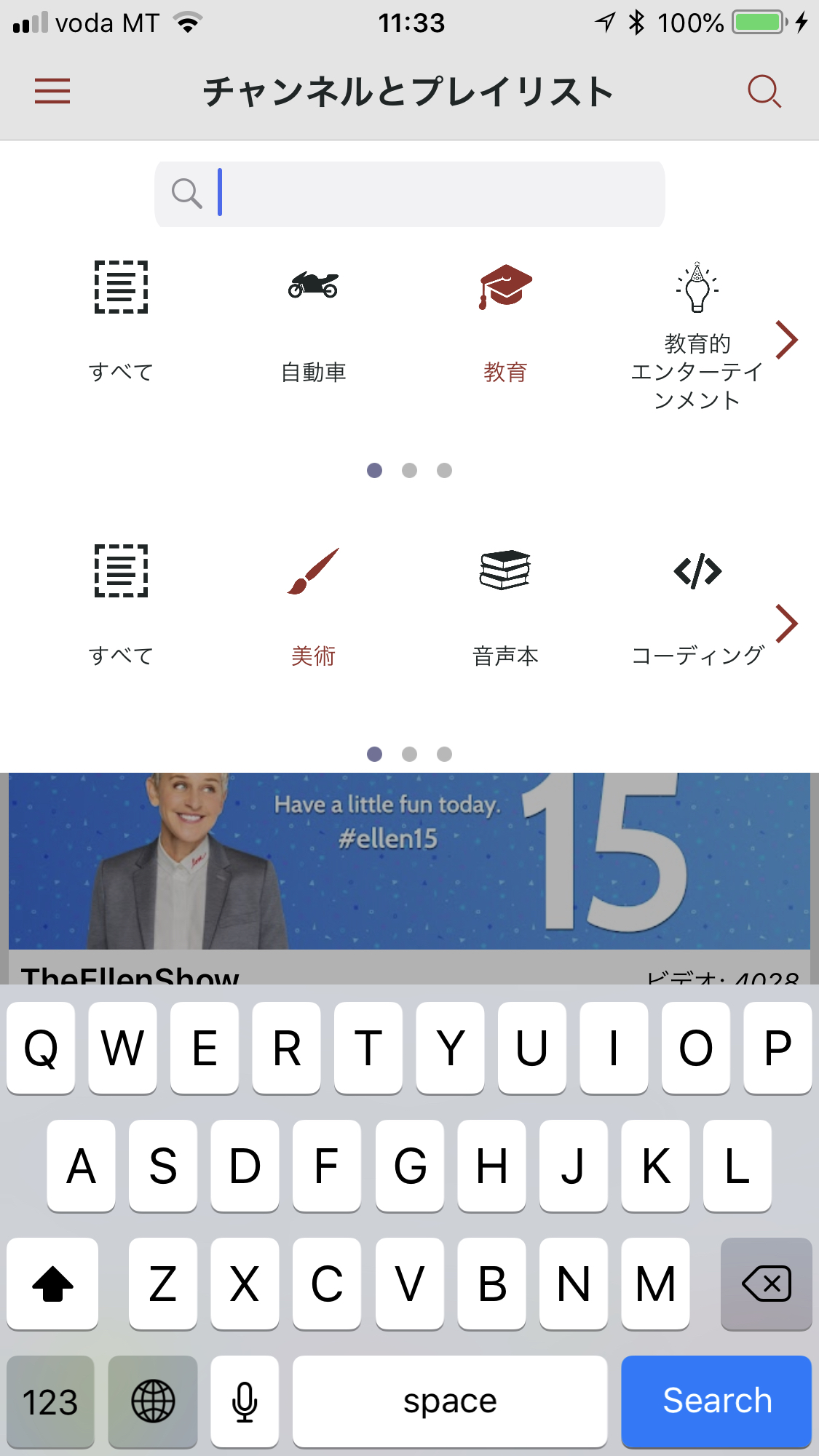The height and width of the screenshot is (1456, 819).
Task: Tap the search icon in the top bar
Action: (764, 92)
